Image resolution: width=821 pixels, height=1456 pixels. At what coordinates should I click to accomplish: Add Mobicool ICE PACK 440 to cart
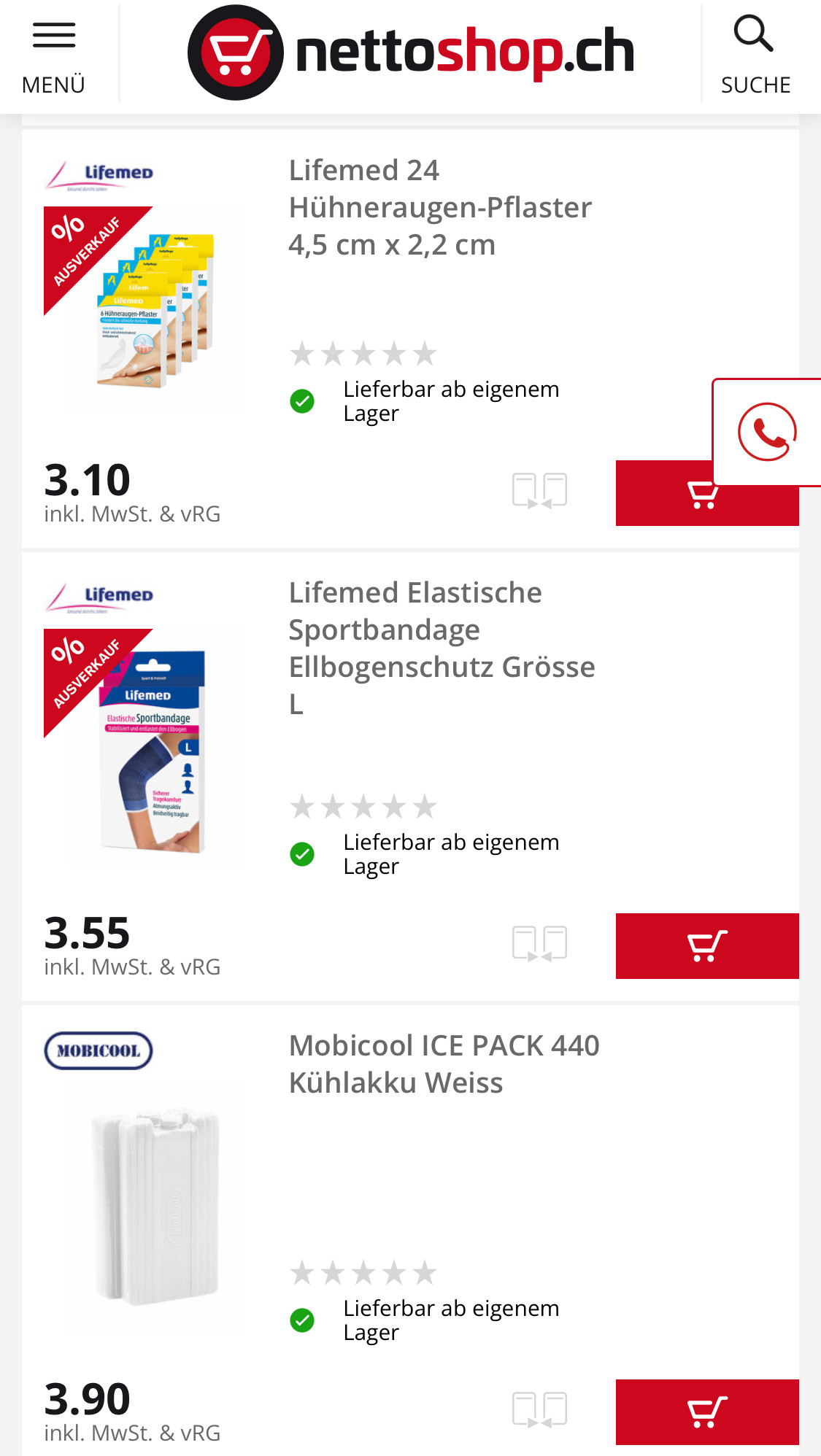(706, 1412)
